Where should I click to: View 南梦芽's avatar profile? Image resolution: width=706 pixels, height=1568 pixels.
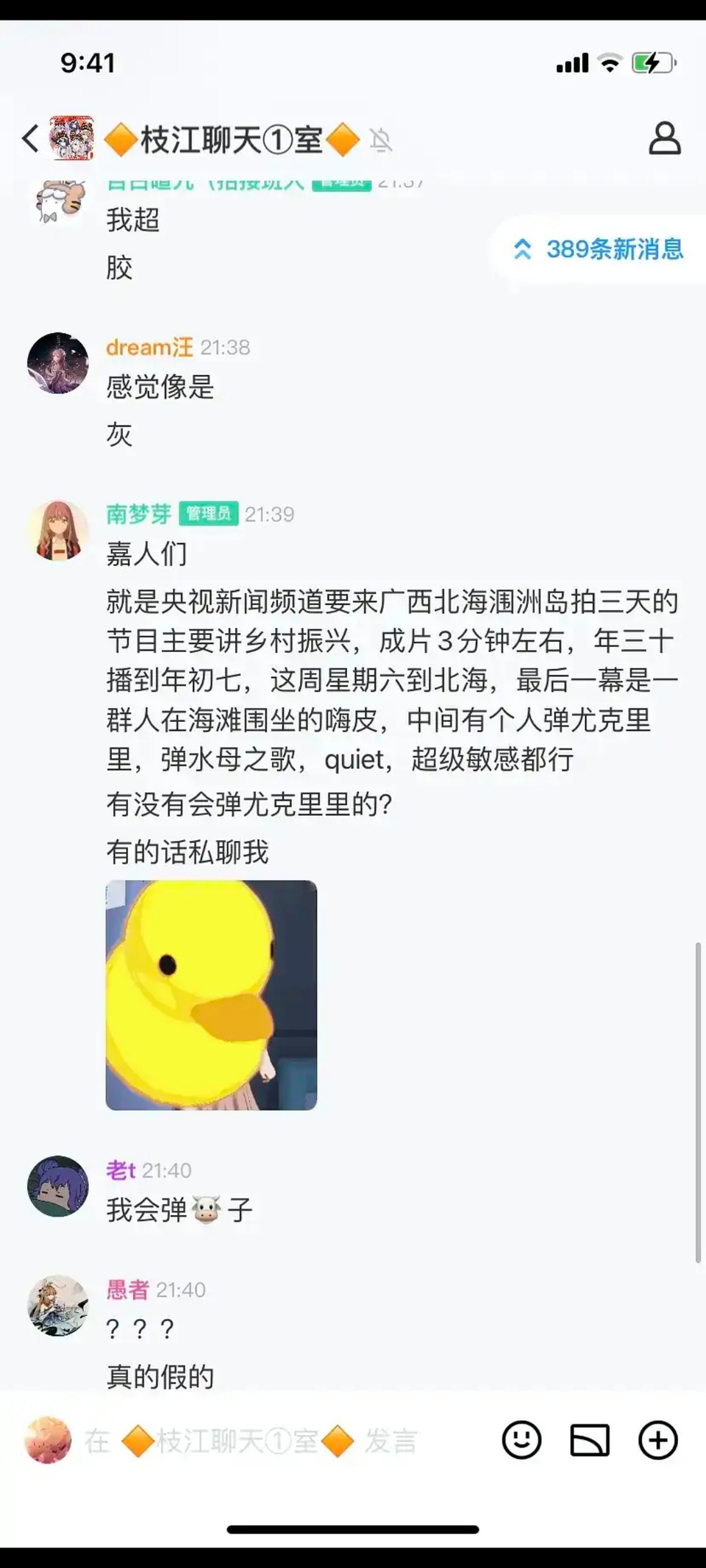(57, 530)
